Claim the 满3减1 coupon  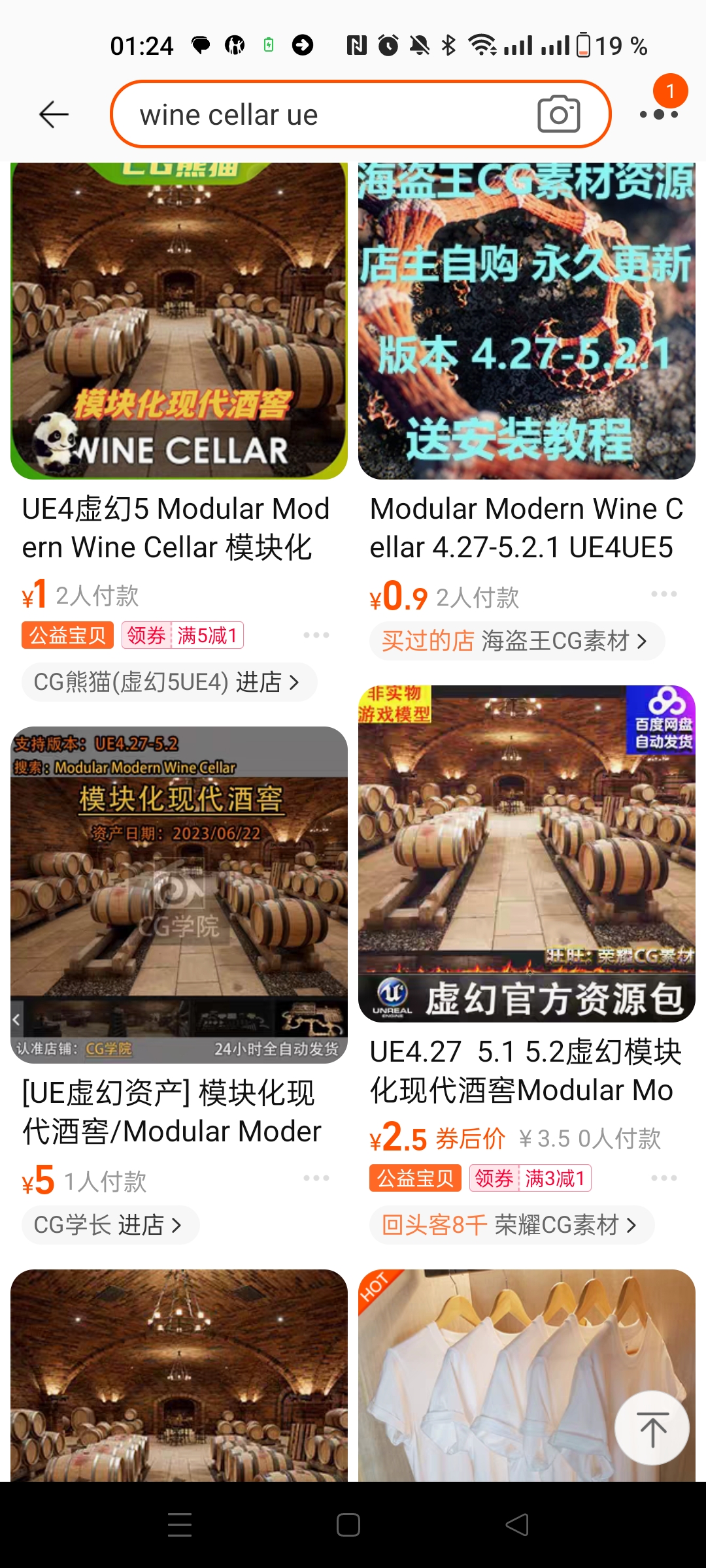[531, 1178]
